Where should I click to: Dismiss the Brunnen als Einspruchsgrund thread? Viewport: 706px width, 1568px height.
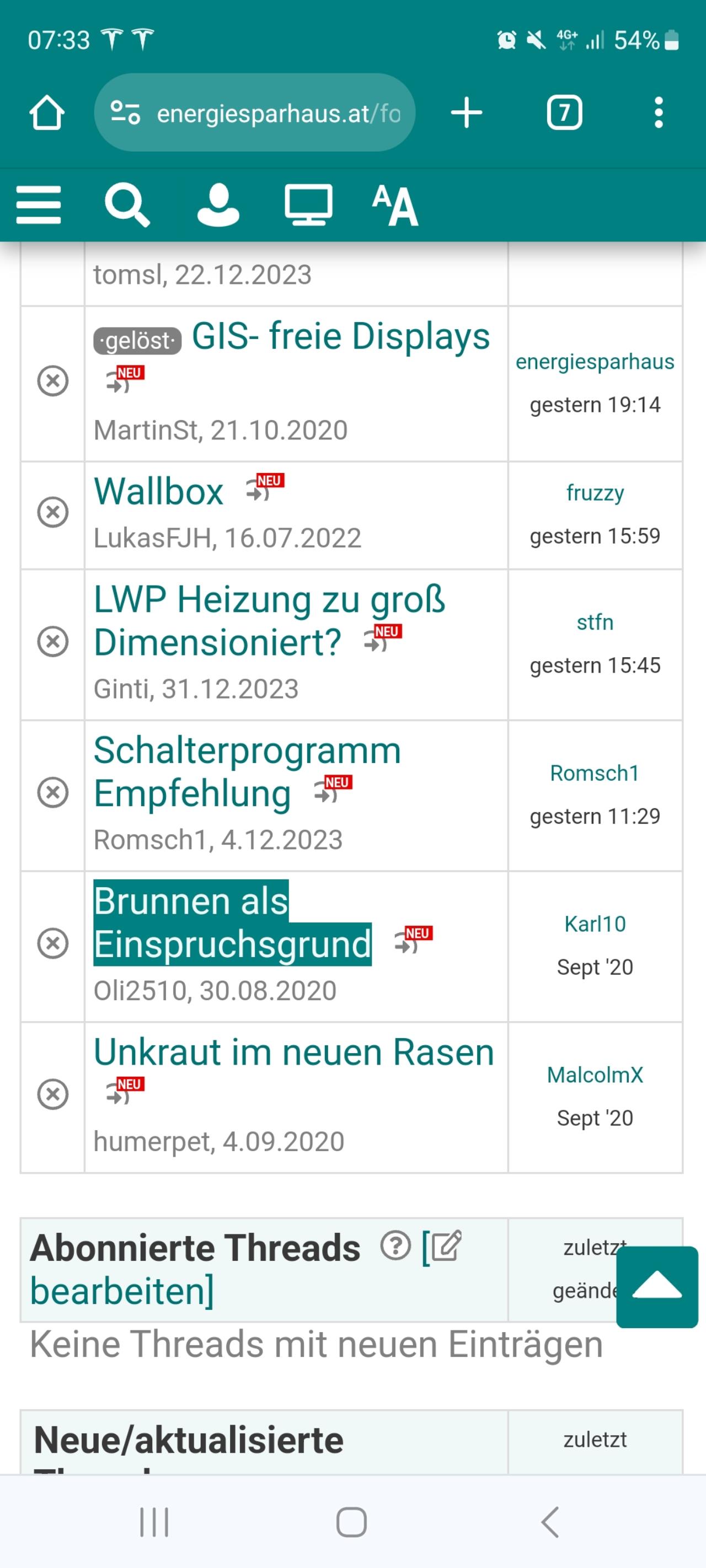[53, 943]
